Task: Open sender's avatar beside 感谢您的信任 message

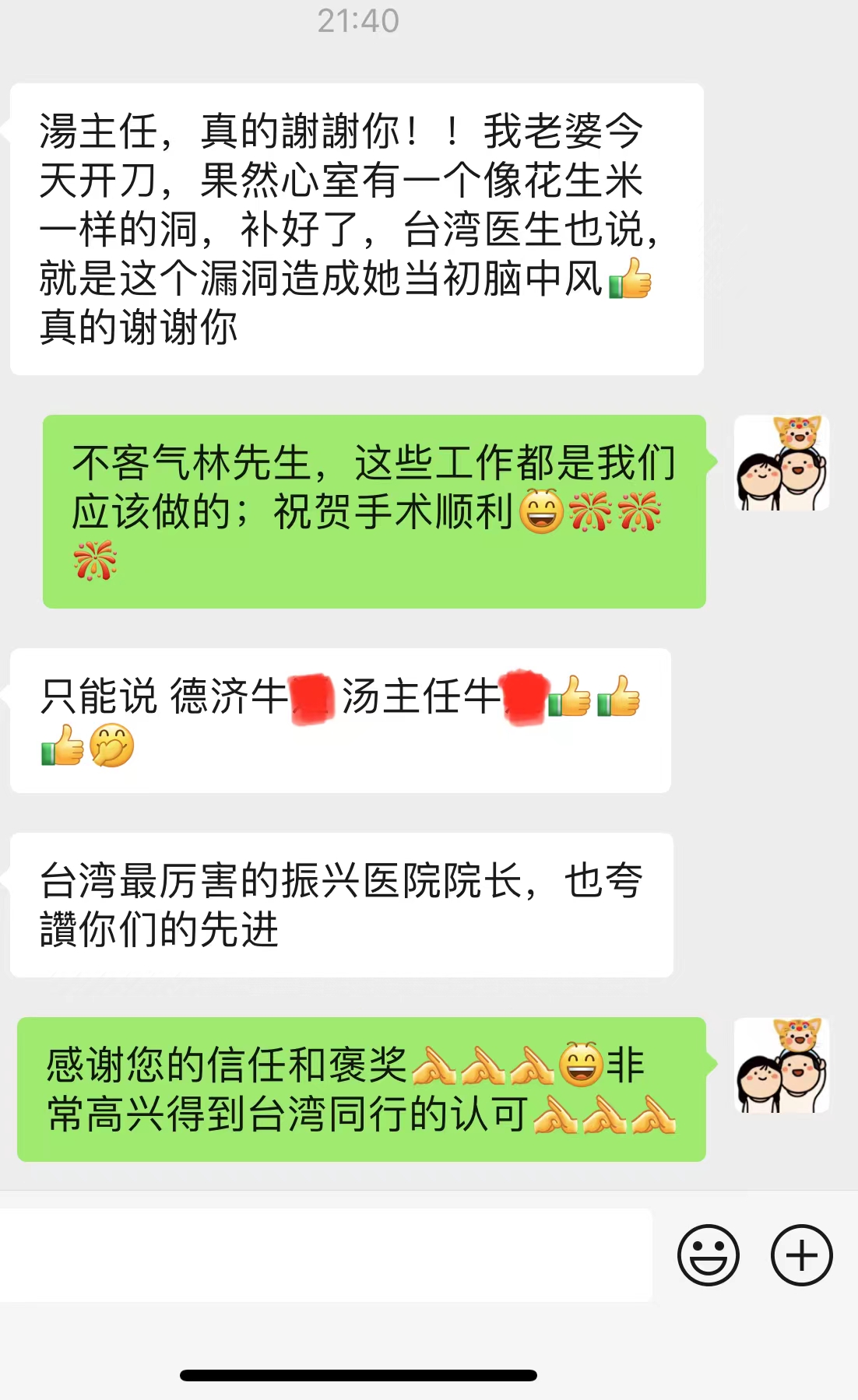Action: tap(782, 1065)
